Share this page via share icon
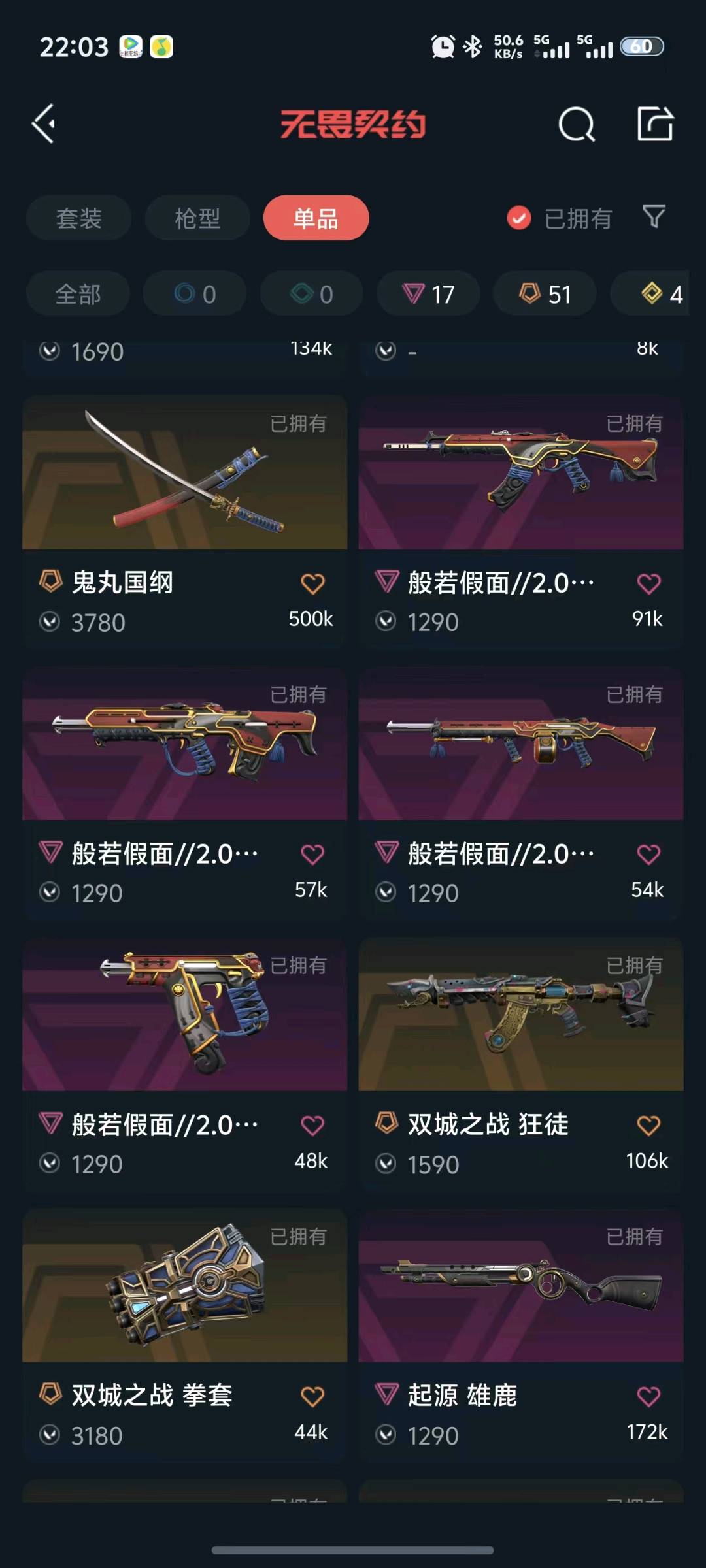This screenshot has width=706, height=1568. [x=655, y=123]
